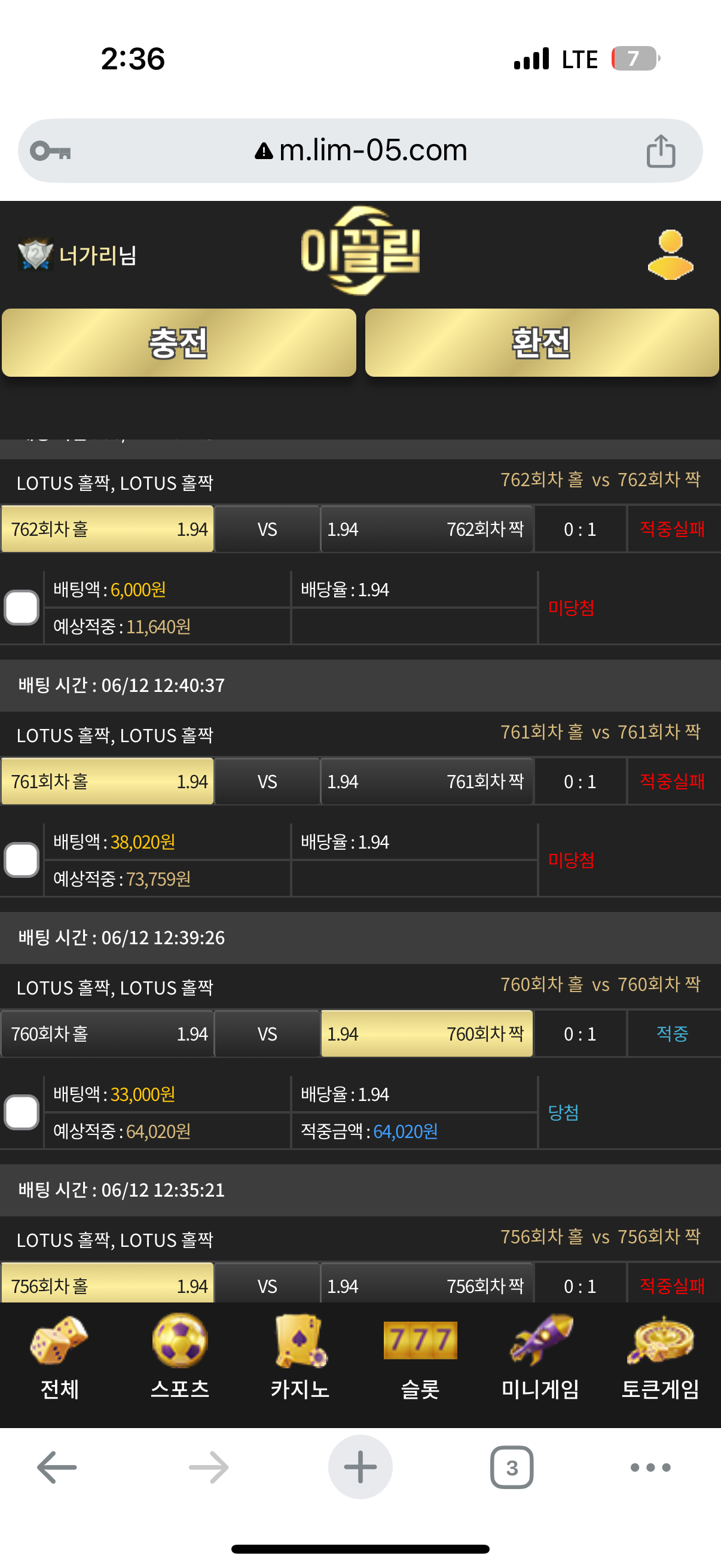Open the browser's three-dot menu

pos(650,1468)
